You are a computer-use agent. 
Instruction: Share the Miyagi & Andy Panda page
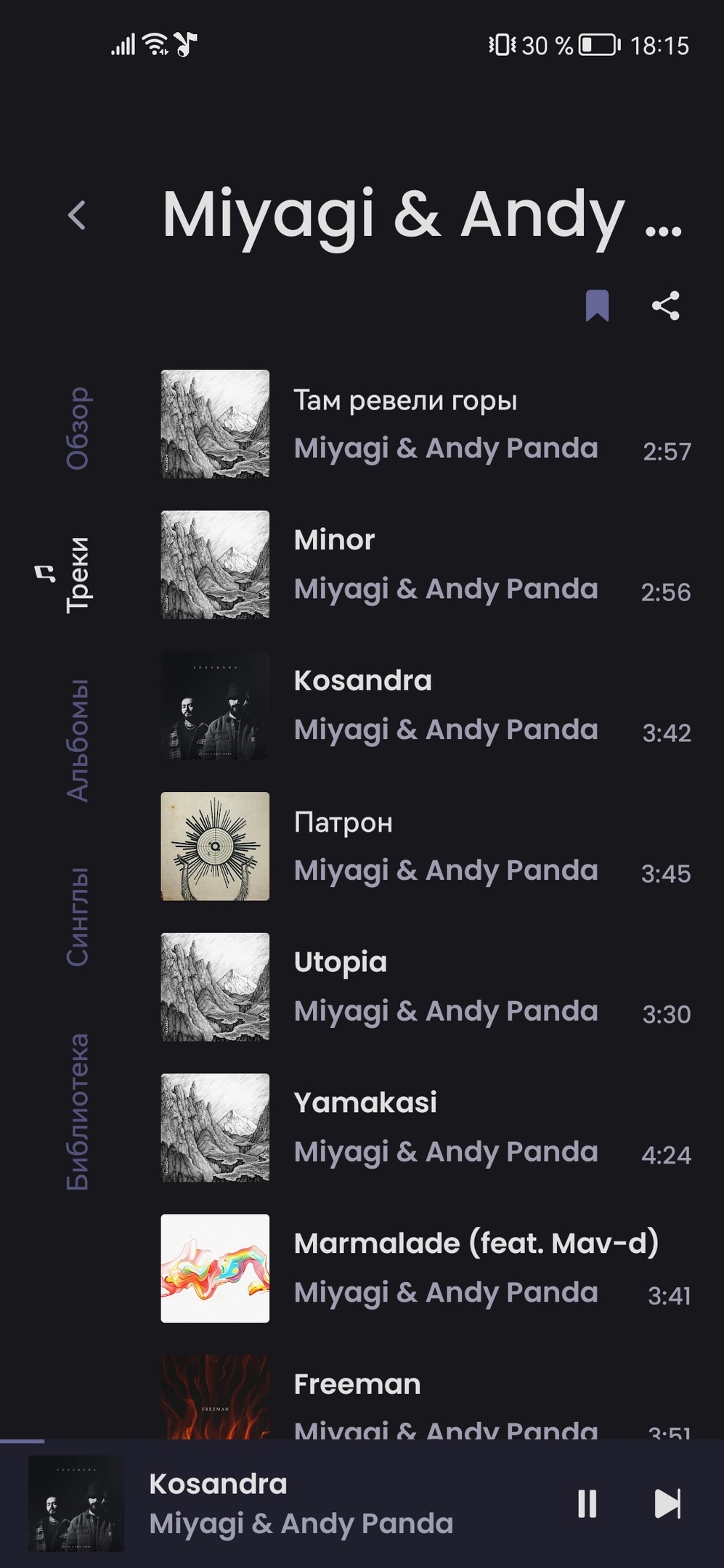click(x=665, y=306)
